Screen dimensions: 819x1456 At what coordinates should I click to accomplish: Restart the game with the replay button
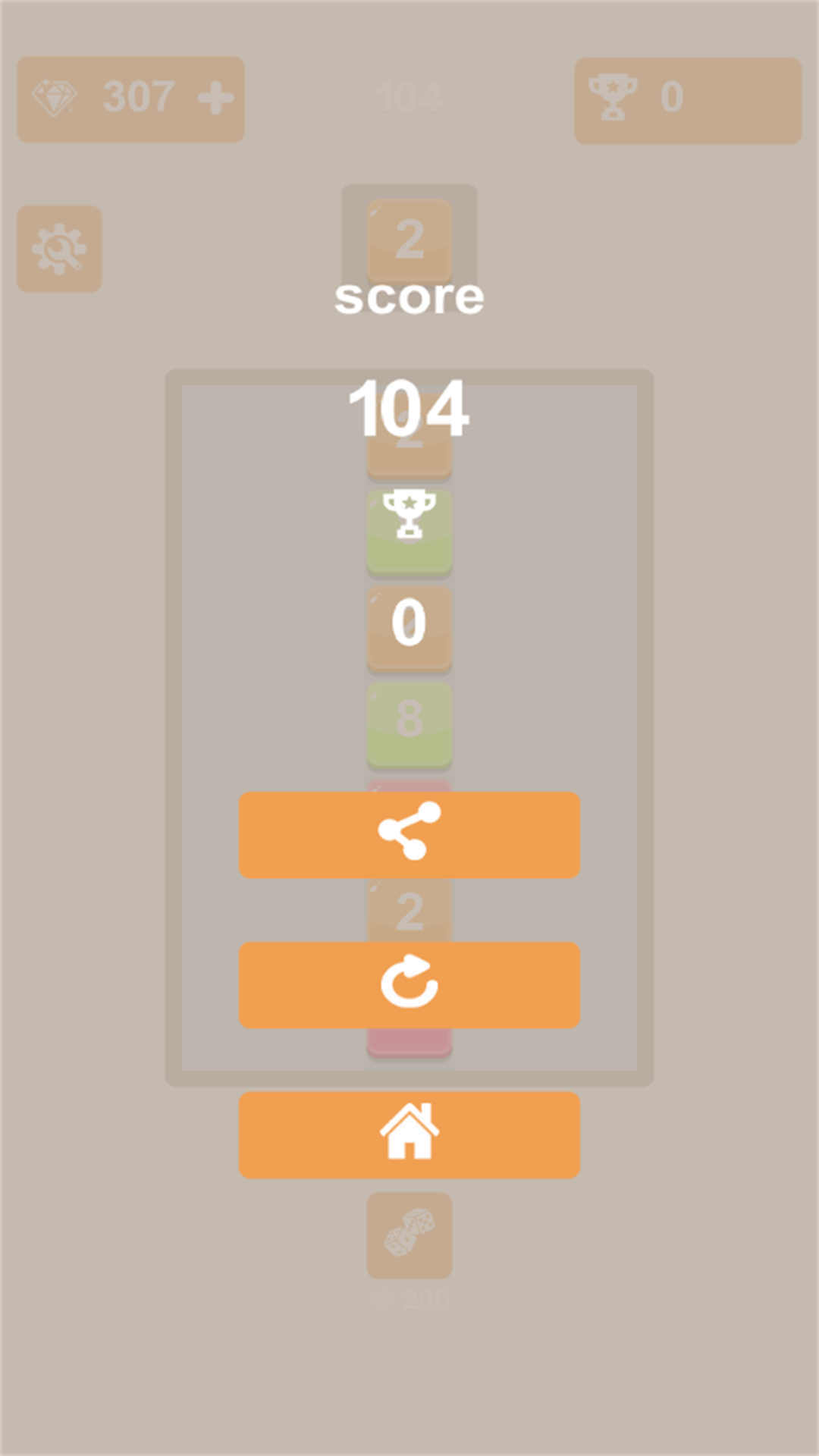click(x=409, y=984)
